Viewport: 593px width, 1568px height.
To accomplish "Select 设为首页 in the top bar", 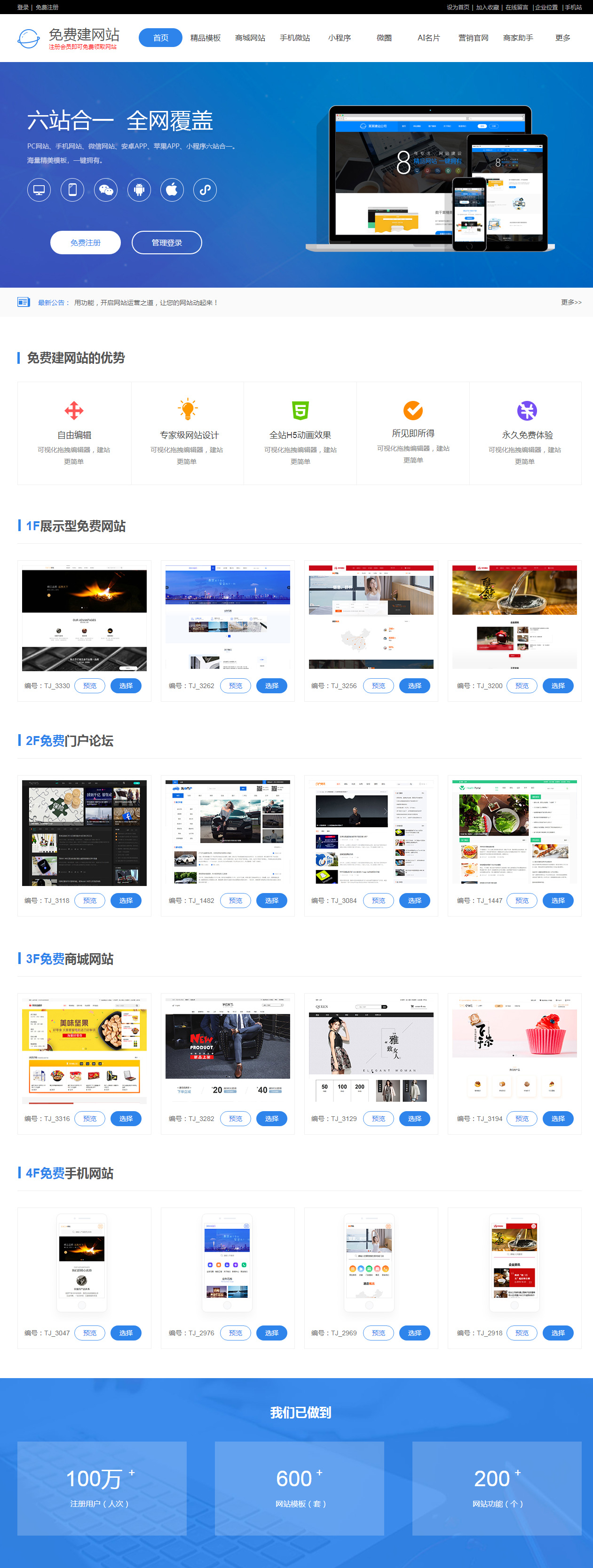I will [x=457, y=8].
